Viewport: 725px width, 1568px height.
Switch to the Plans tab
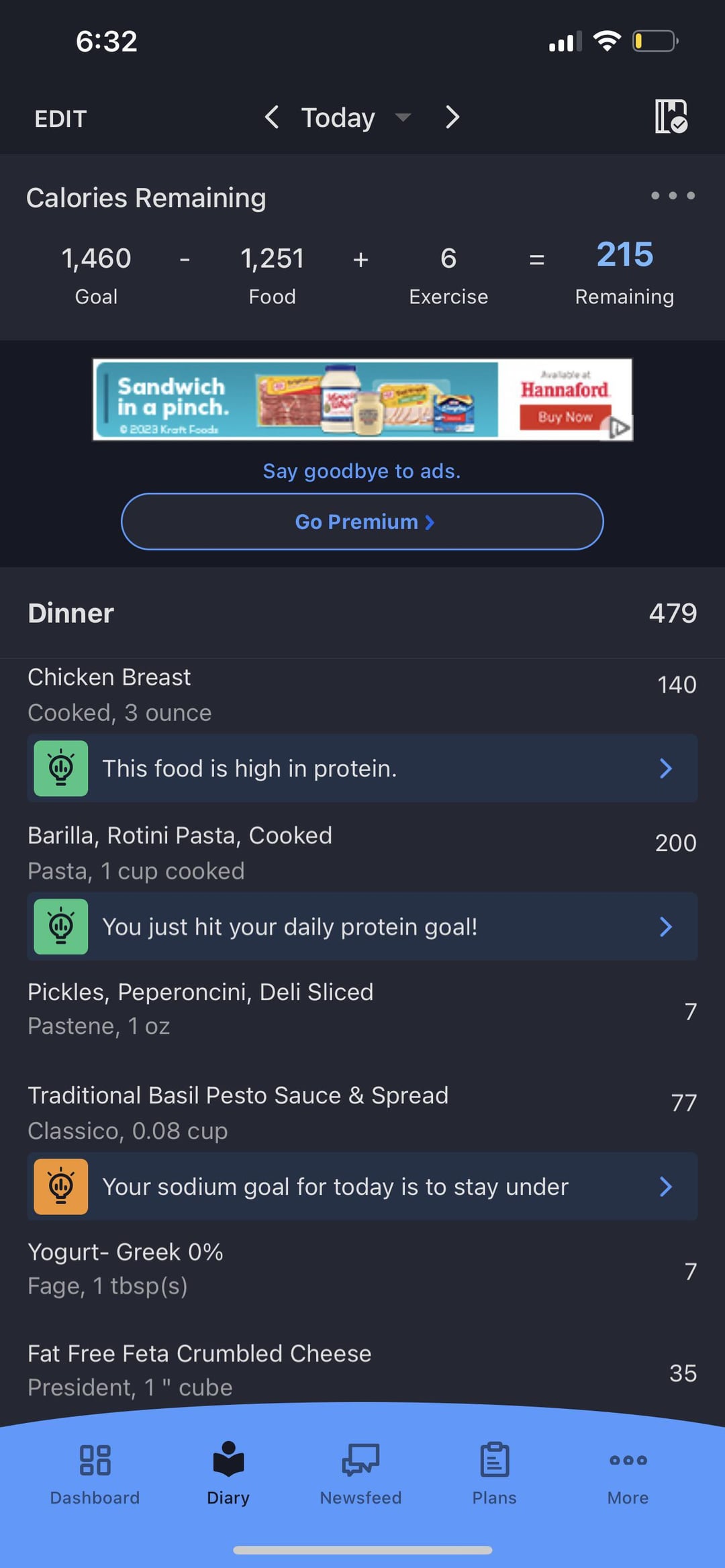tap(494, 1474)
